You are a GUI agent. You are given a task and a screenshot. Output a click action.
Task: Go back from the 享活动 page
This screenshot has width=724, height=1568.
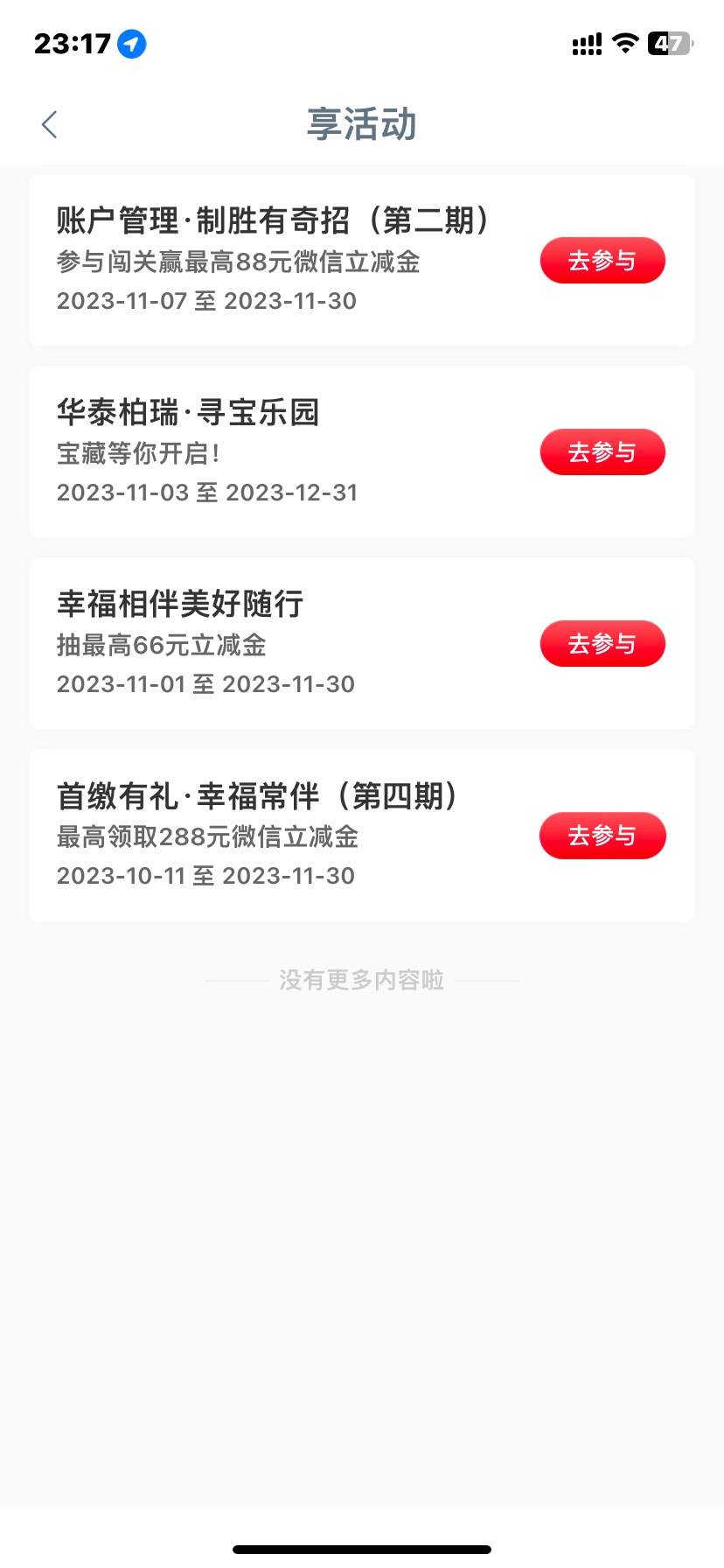[50, 125]
